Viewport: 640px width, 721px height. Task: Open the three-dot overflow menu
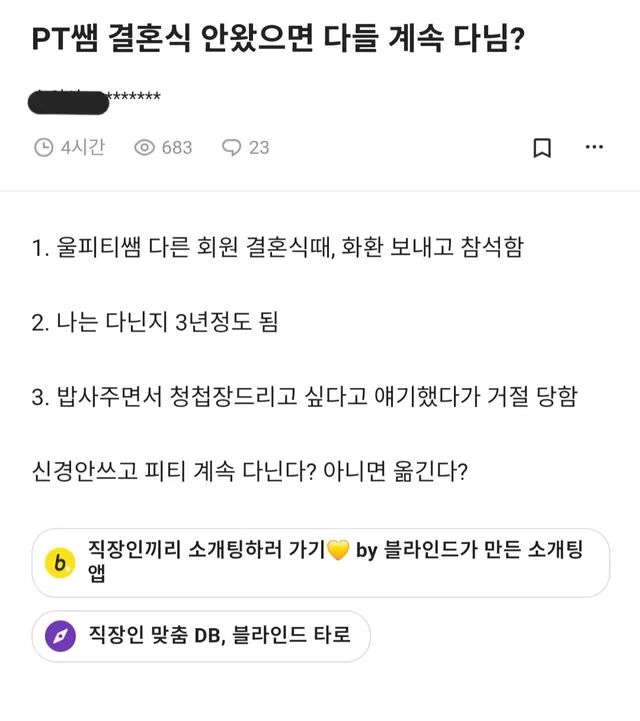coord(594,148)
